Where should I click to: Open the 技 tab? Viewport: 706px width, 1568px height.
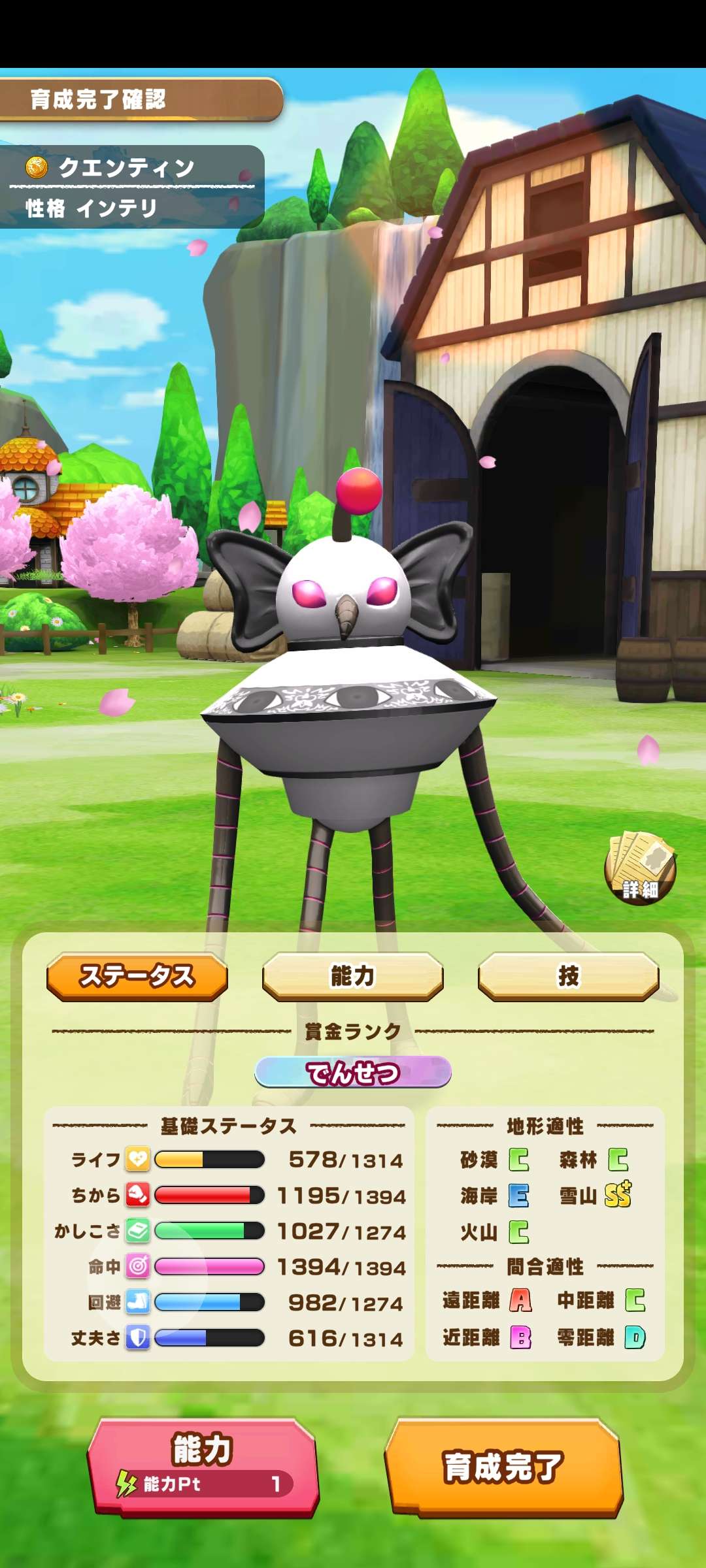(568, 976)
